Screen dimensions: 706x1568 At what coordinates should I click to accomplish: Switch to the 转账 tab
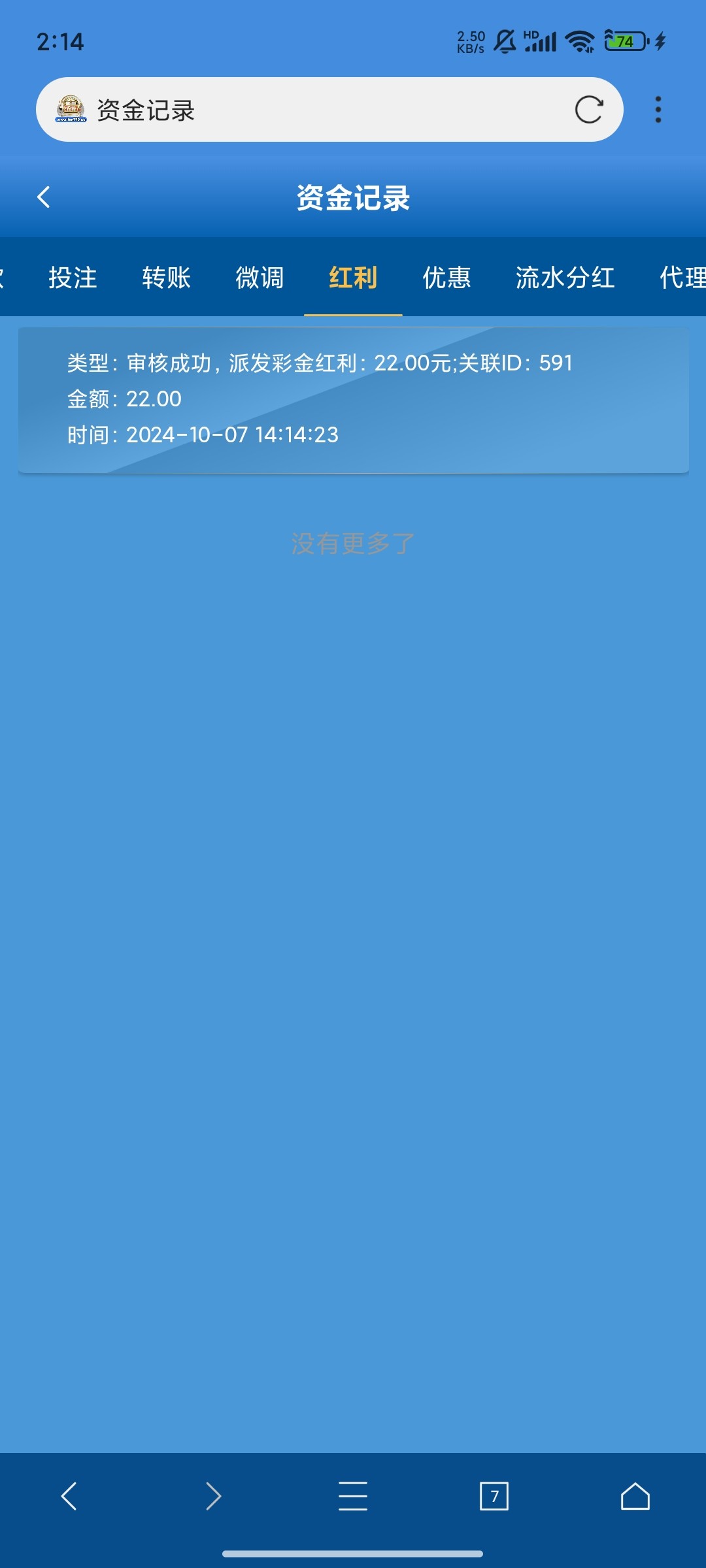[166, 278]
